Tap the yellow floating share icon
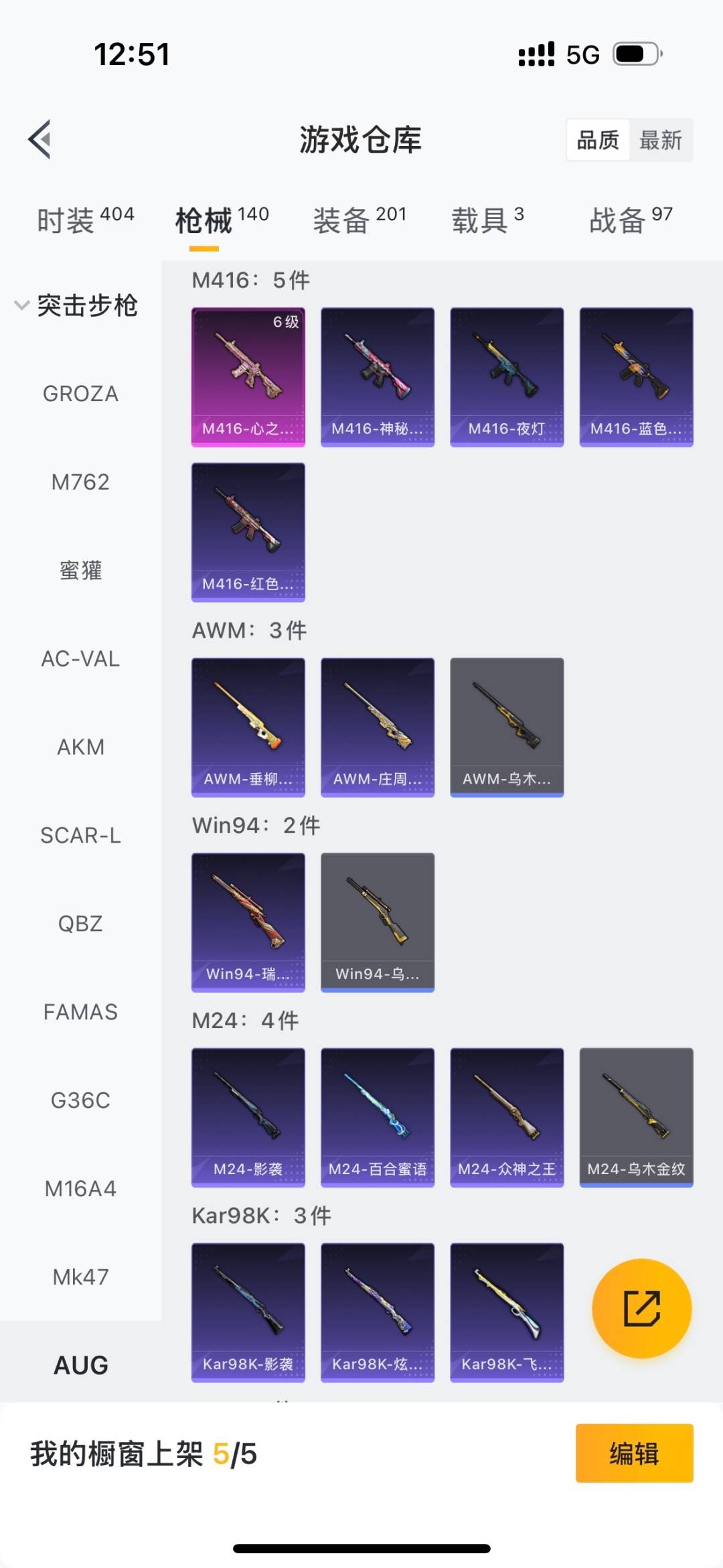This screenshot has width=723, height=1568. coord(641,1307)
